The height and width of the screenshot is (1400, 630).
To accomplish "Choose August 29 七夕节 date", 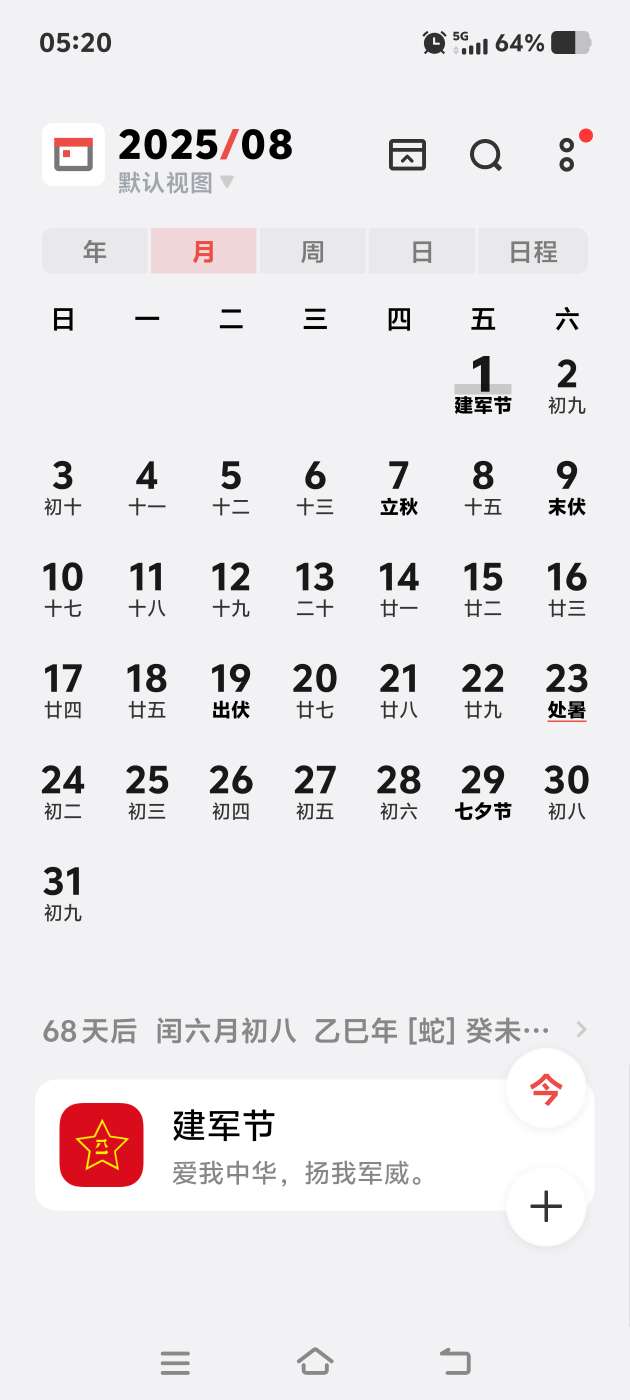I will click(x=483, y=792).
